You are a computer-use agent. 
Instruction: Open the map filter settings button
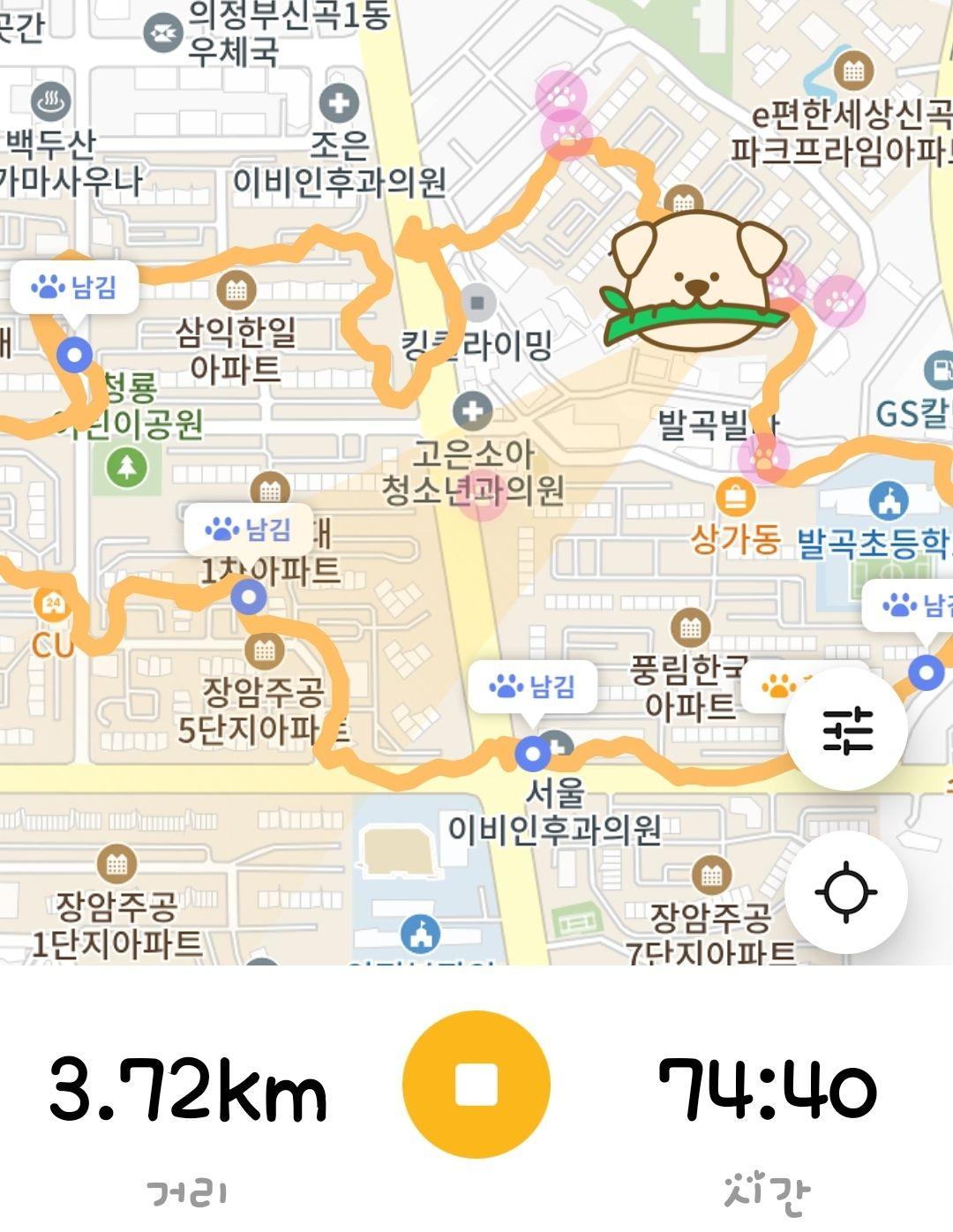[846, 730]
